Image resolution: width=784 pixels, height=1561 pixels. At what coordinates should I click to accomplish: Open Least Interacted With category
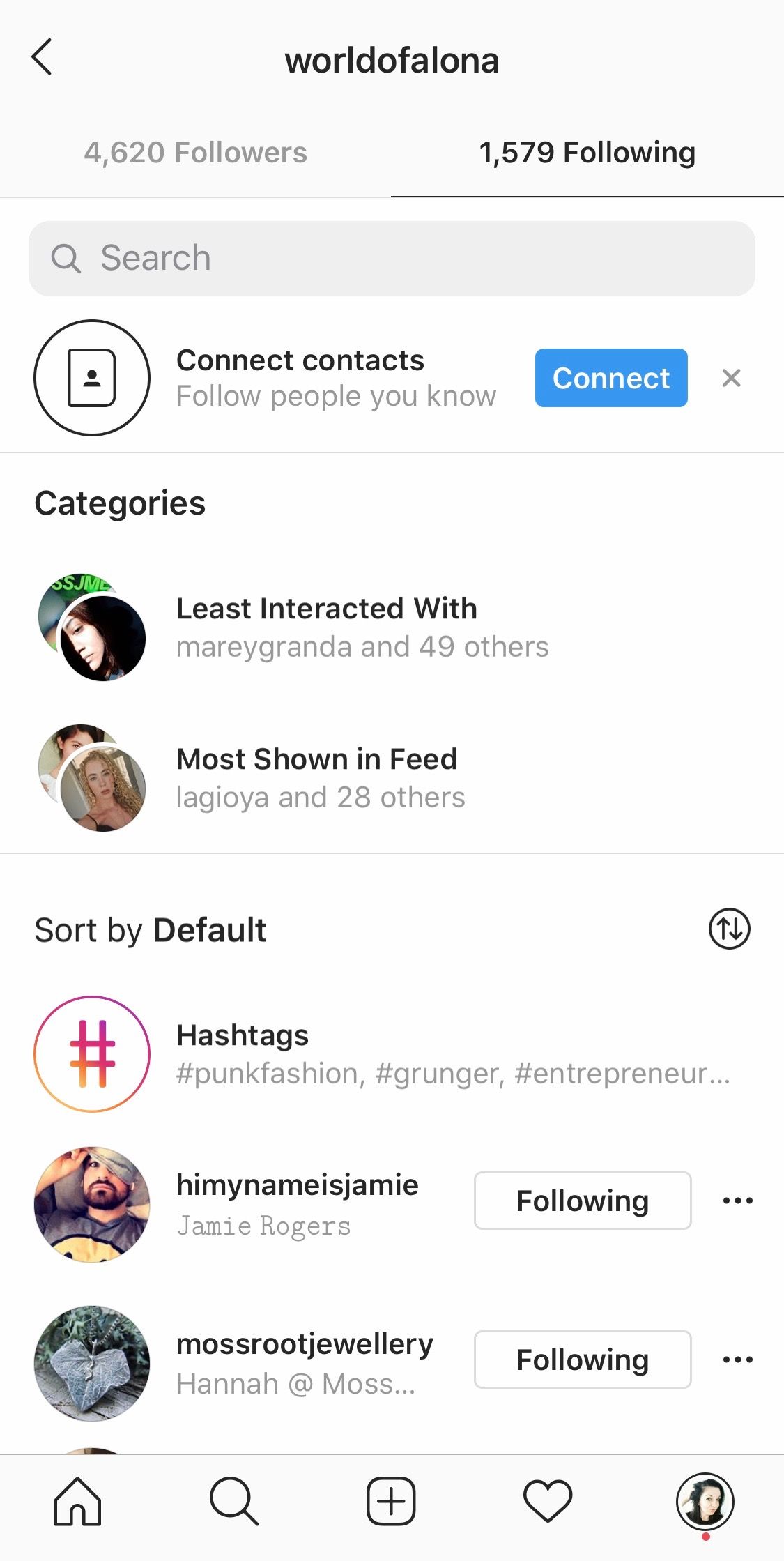point(392,627)
